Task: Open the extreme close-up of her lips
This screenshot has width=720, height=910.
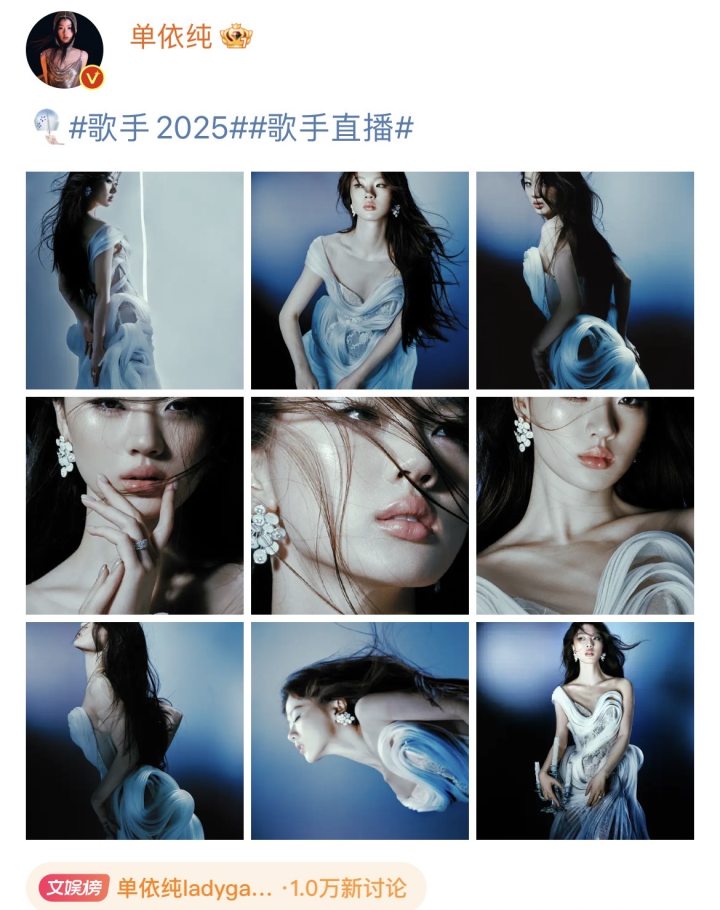Action: (359, 505)
